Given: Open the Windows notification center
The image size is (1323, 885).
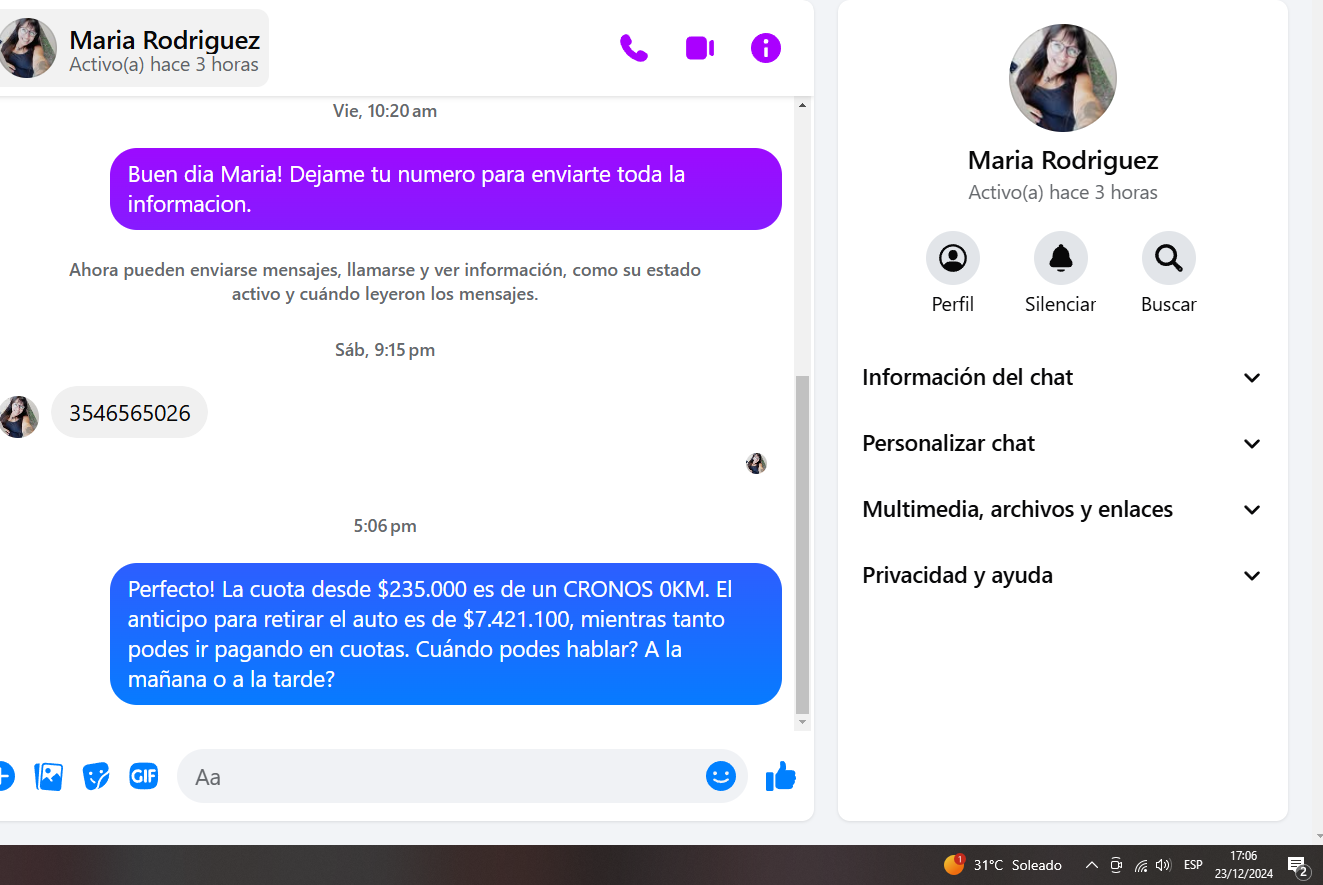Looking at the screenshot, I should [x=1298, y=866].
